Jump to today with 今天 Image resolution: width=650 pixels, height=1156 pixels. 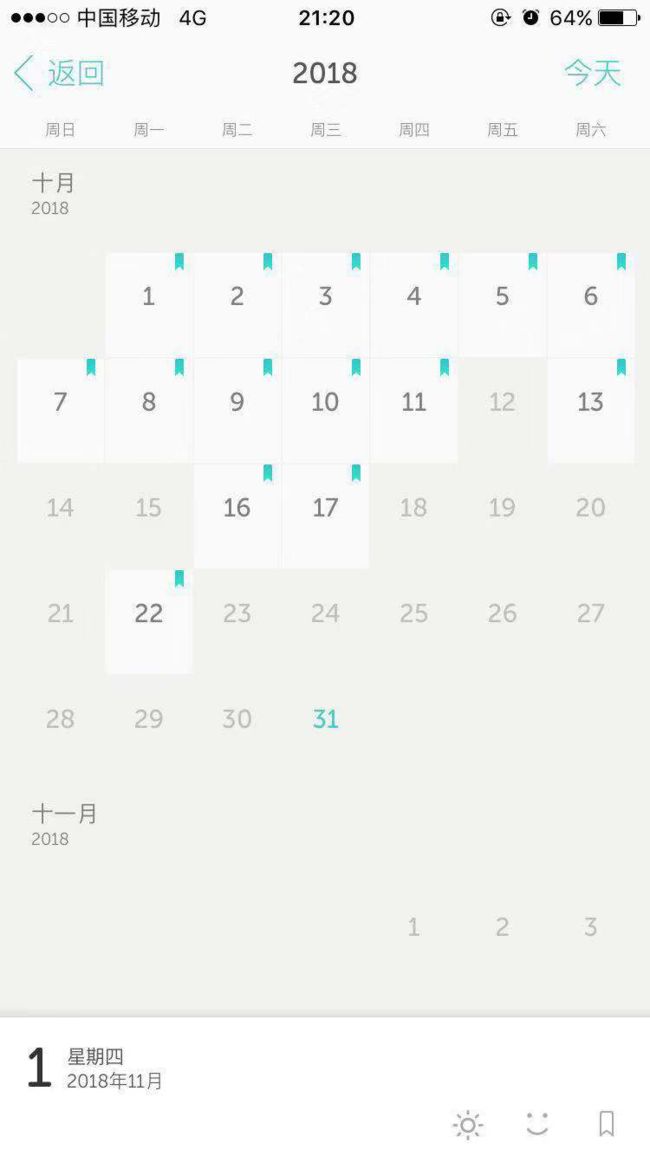pos(593,73)
